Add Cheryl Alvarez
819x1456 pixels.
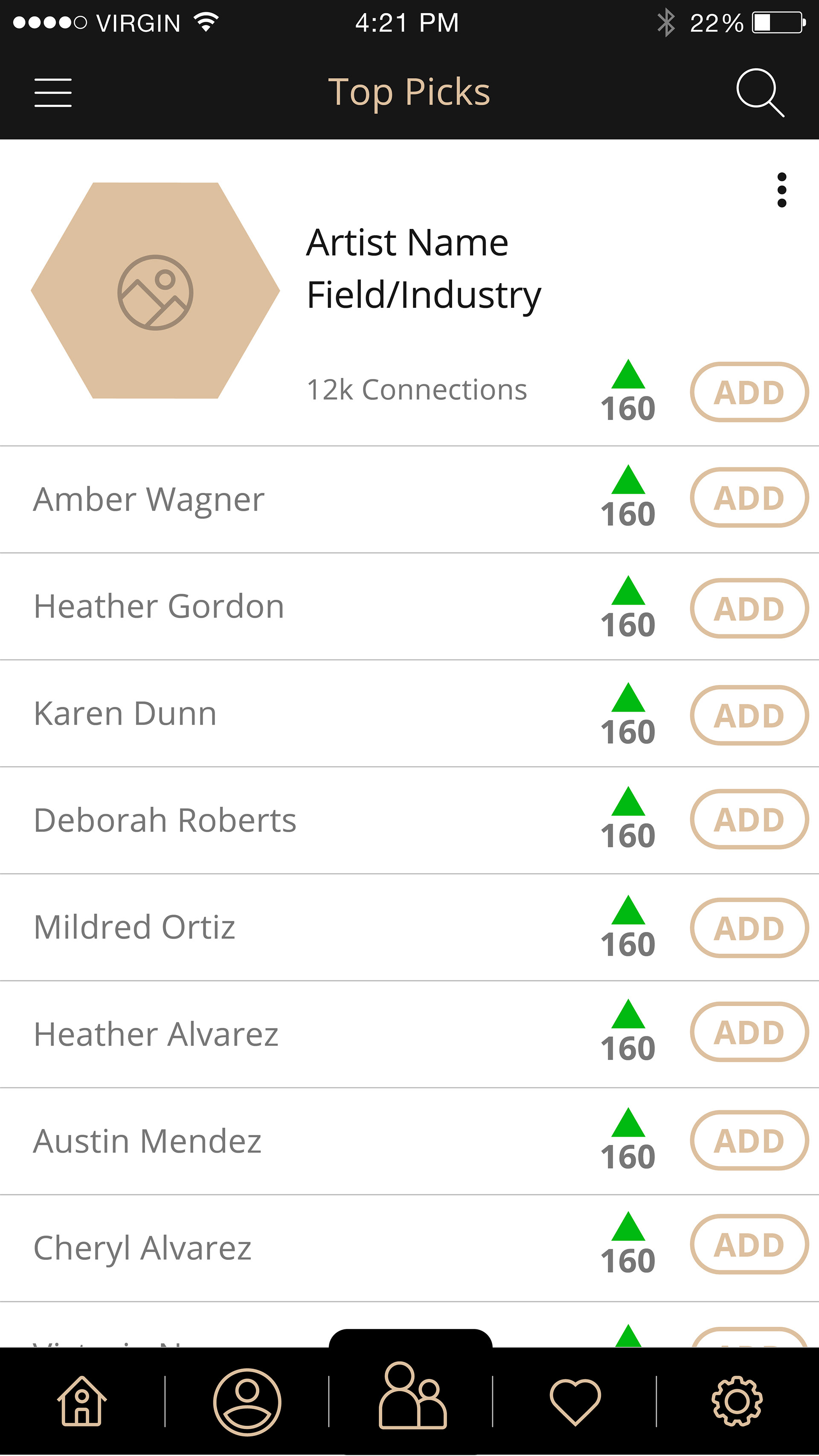point(749,1245)
